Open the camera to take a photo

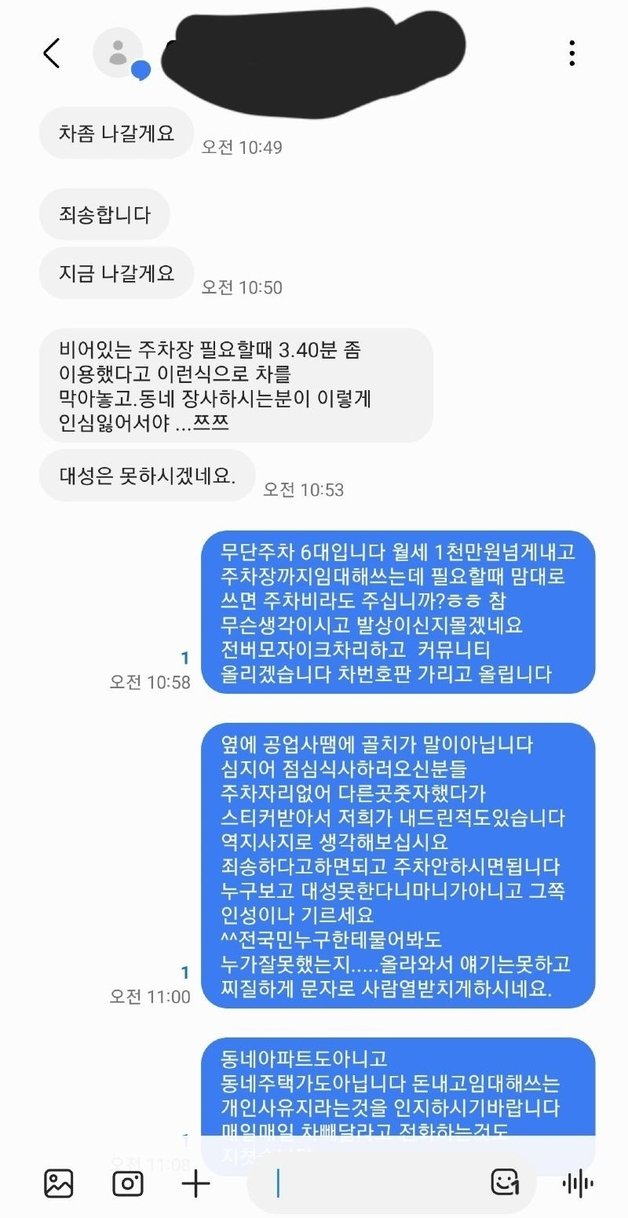[x=127, y=1184]
